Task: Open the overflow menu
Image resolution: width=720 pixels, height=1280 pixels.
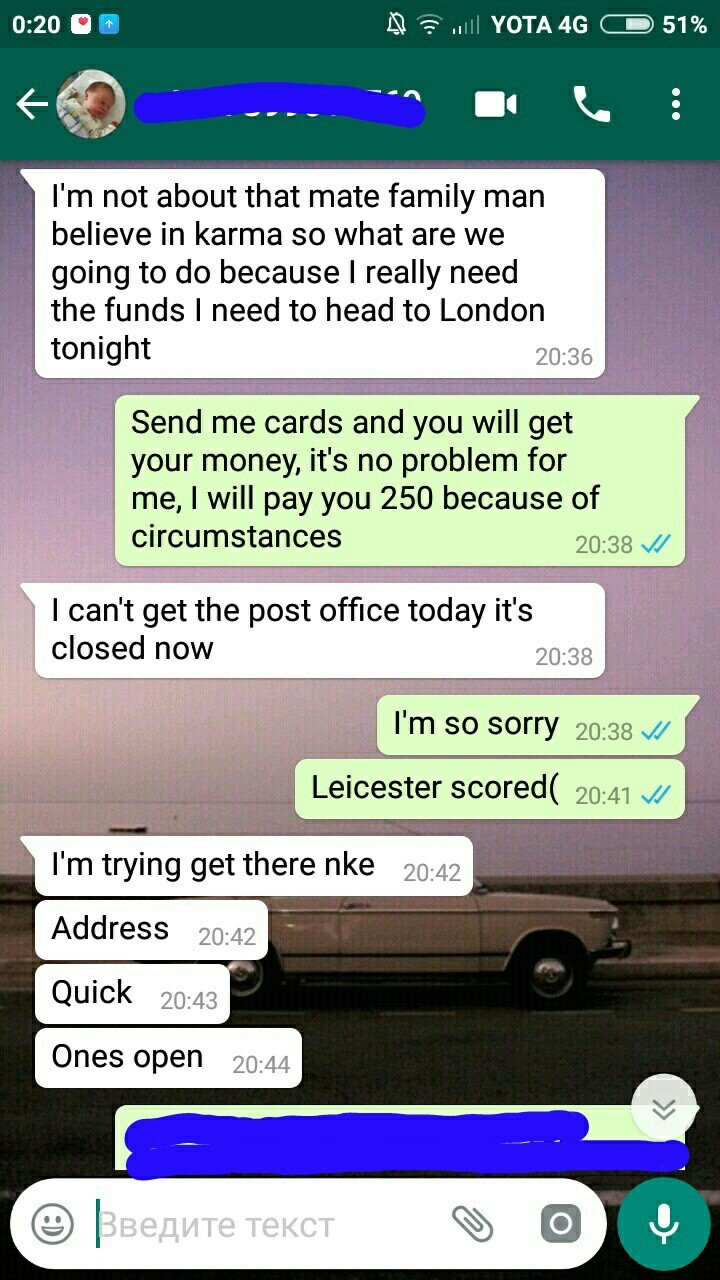Action: pyautogui.click(x=676, y=104)
